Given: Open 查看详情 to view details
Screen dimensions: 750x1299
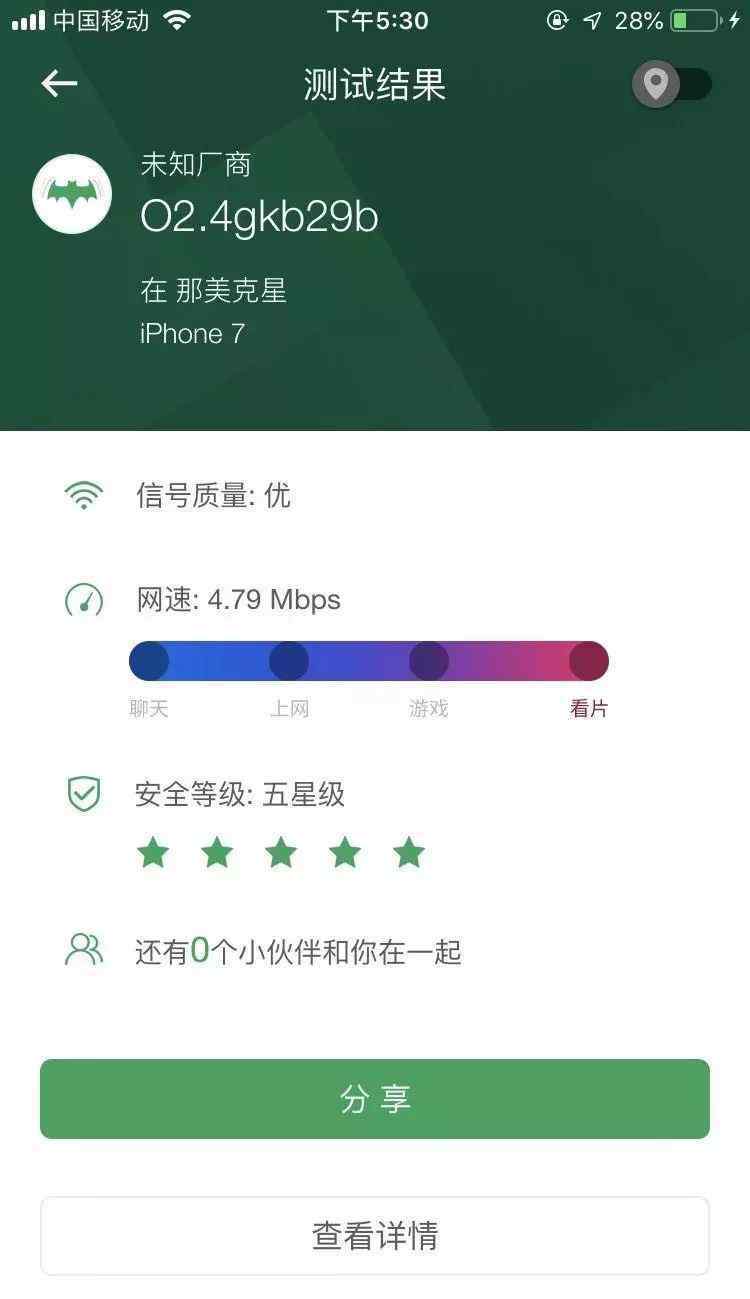Looking at the screenshot, I should pyautogui.click(x=375, y=1236).
